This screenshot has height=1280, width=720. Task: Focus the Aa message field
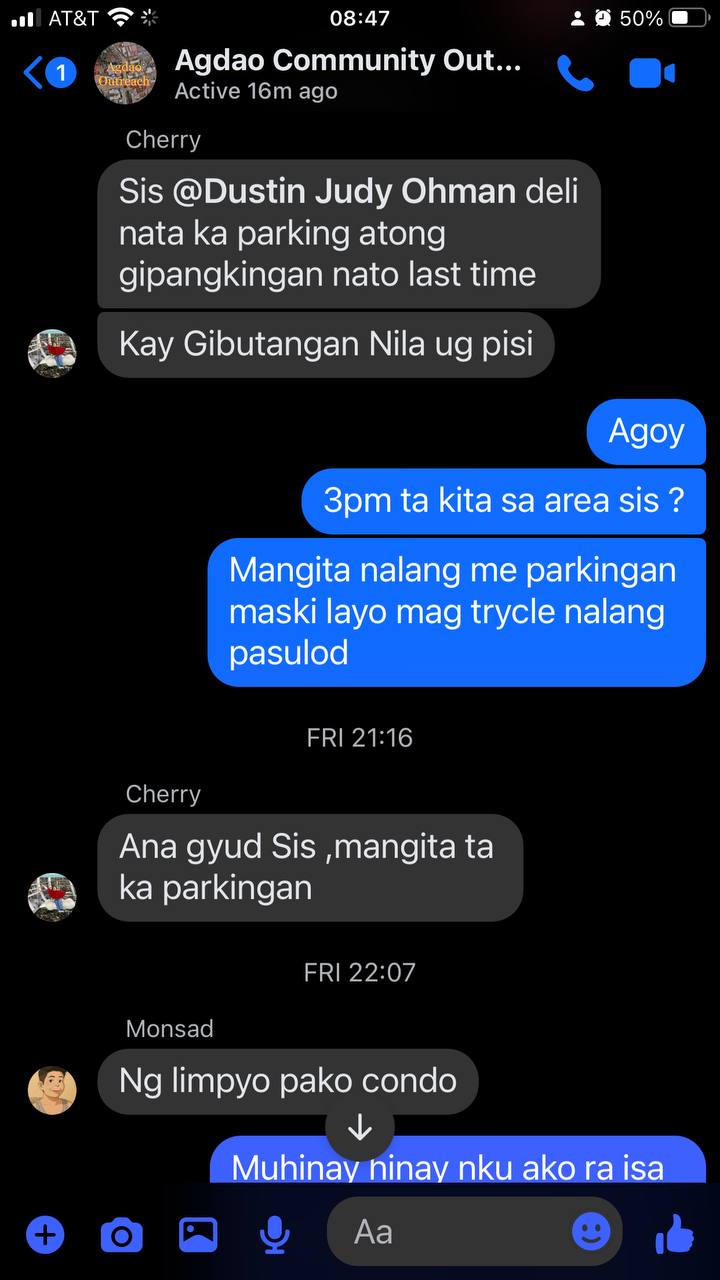(x=450, y=1232)
